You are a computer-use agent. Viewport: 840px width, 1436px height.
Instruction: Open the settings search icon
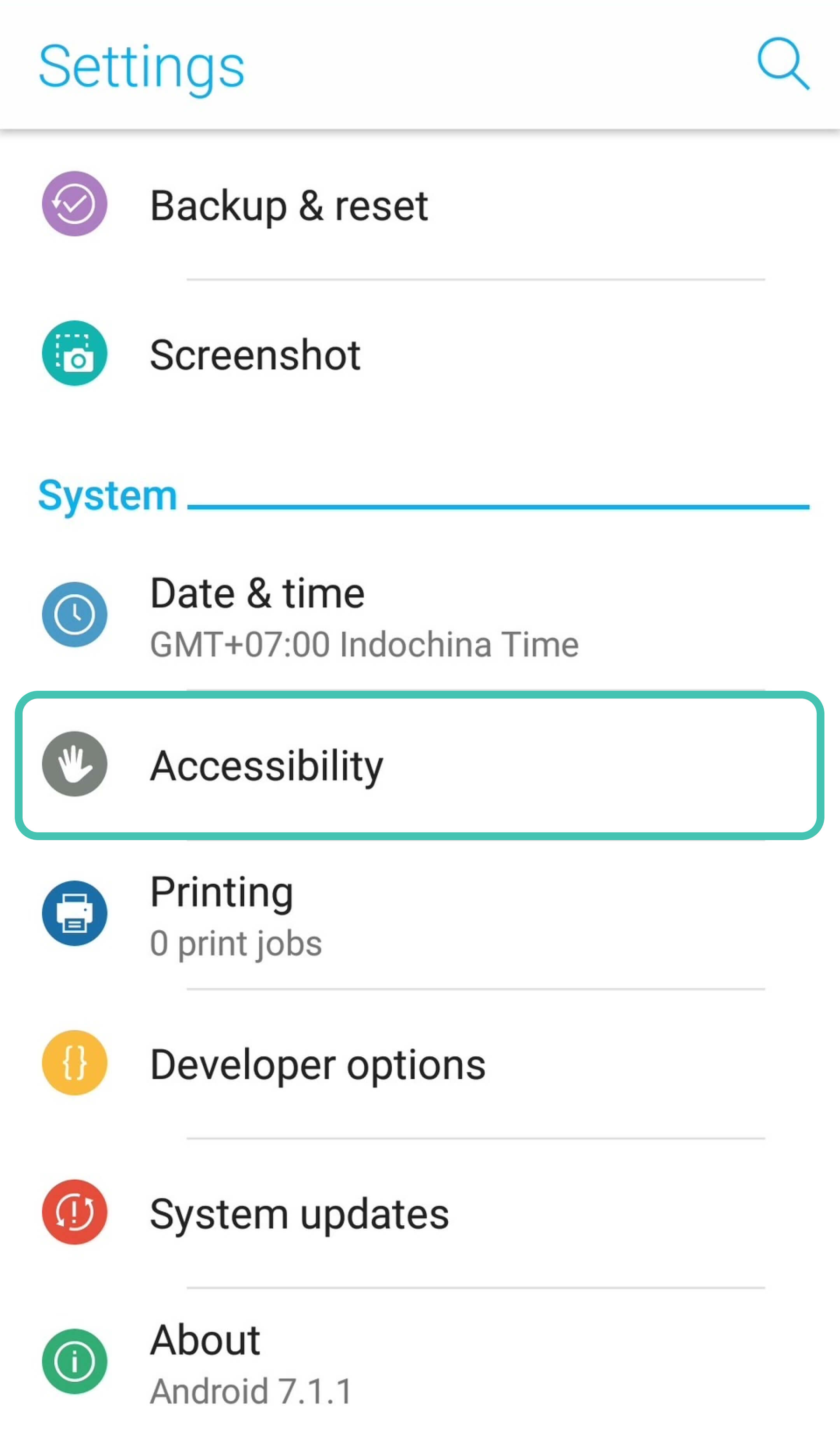(x=783, y=64)
